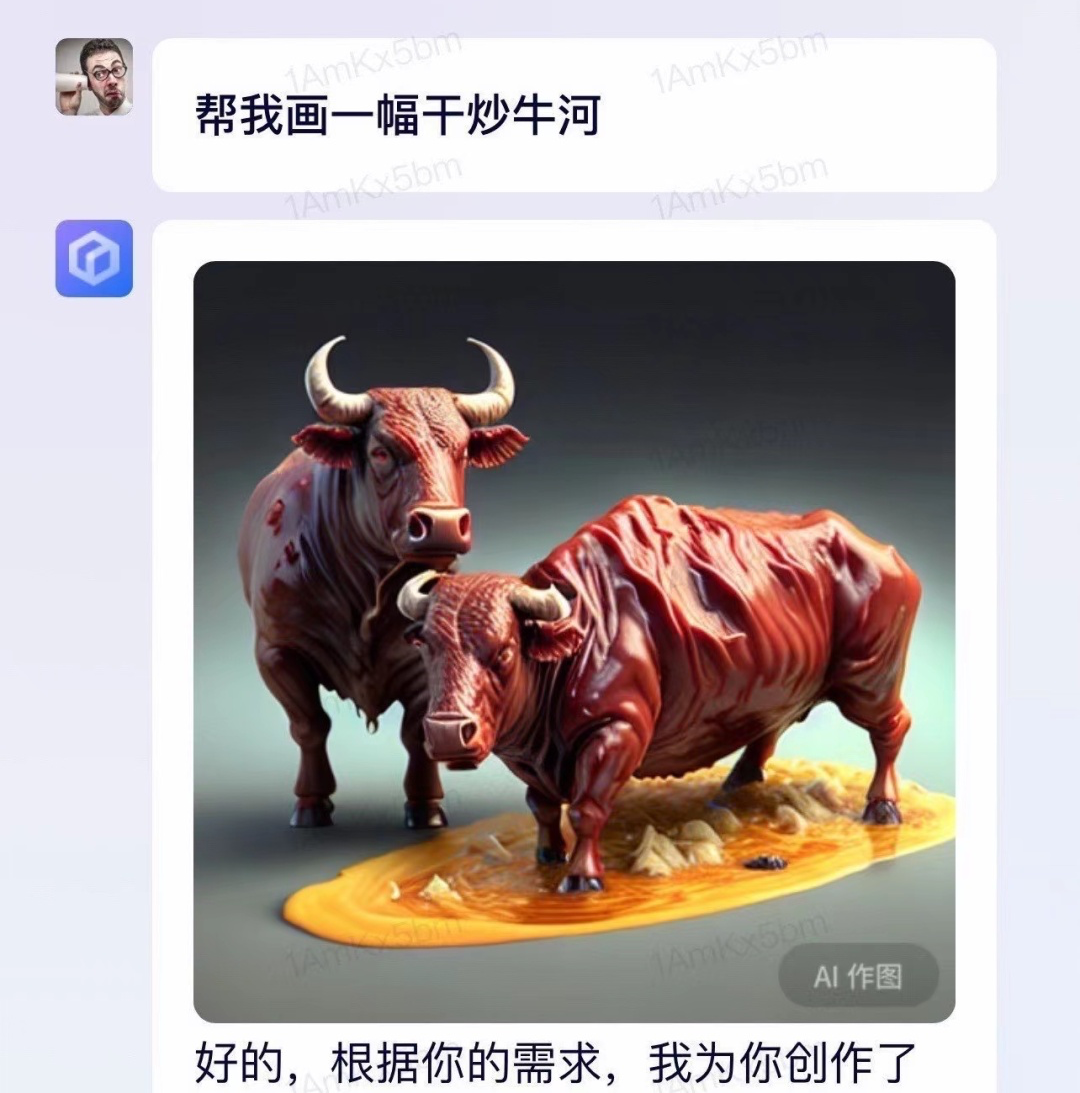Tap the AI assistant's avatar icon
This screenshot has height=1093, width=1080.
coord(94,259)
